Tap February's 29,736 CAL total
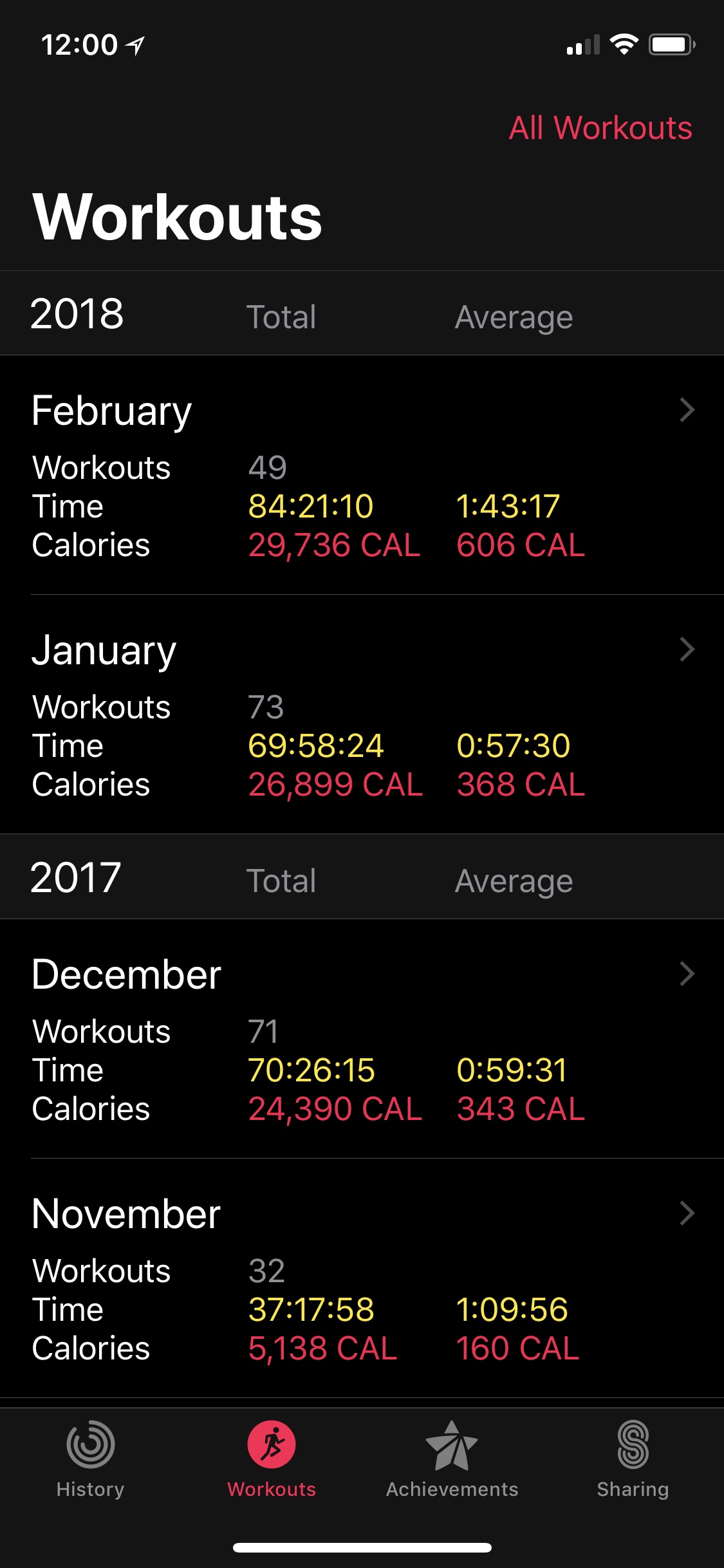This screenshot has height=1568, width=724. [x=335, y=546]
